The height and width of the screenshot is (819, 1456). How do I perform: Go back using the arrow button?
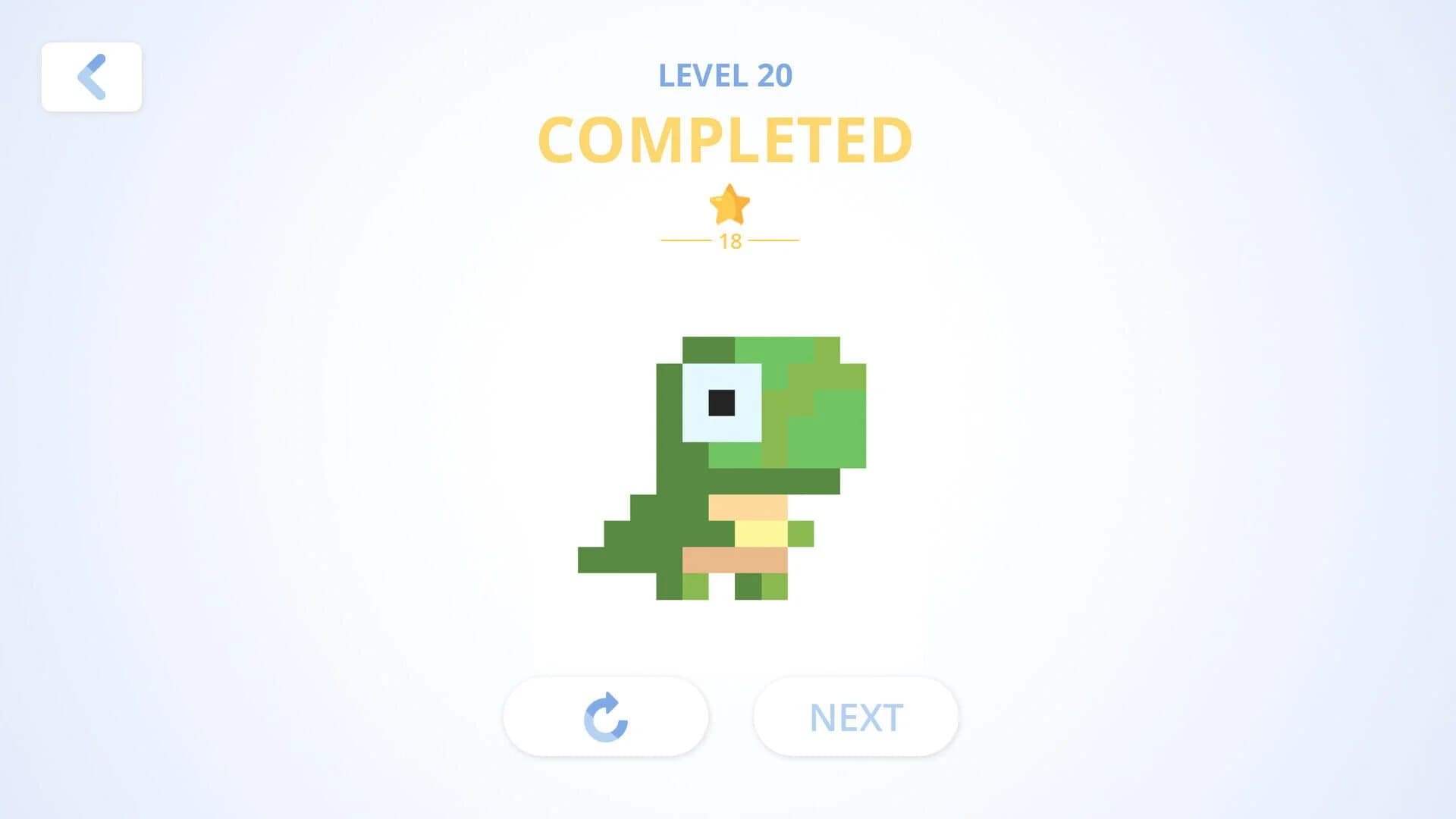[x=92, y=77]
